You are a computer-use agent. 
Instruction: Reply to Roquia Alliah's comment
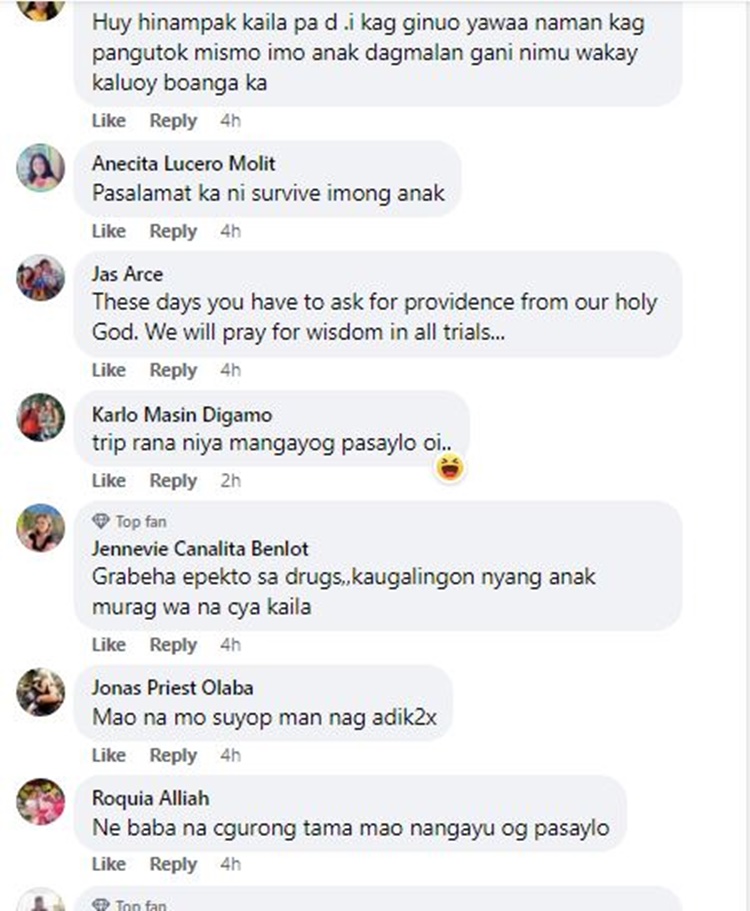coord(173,864)
